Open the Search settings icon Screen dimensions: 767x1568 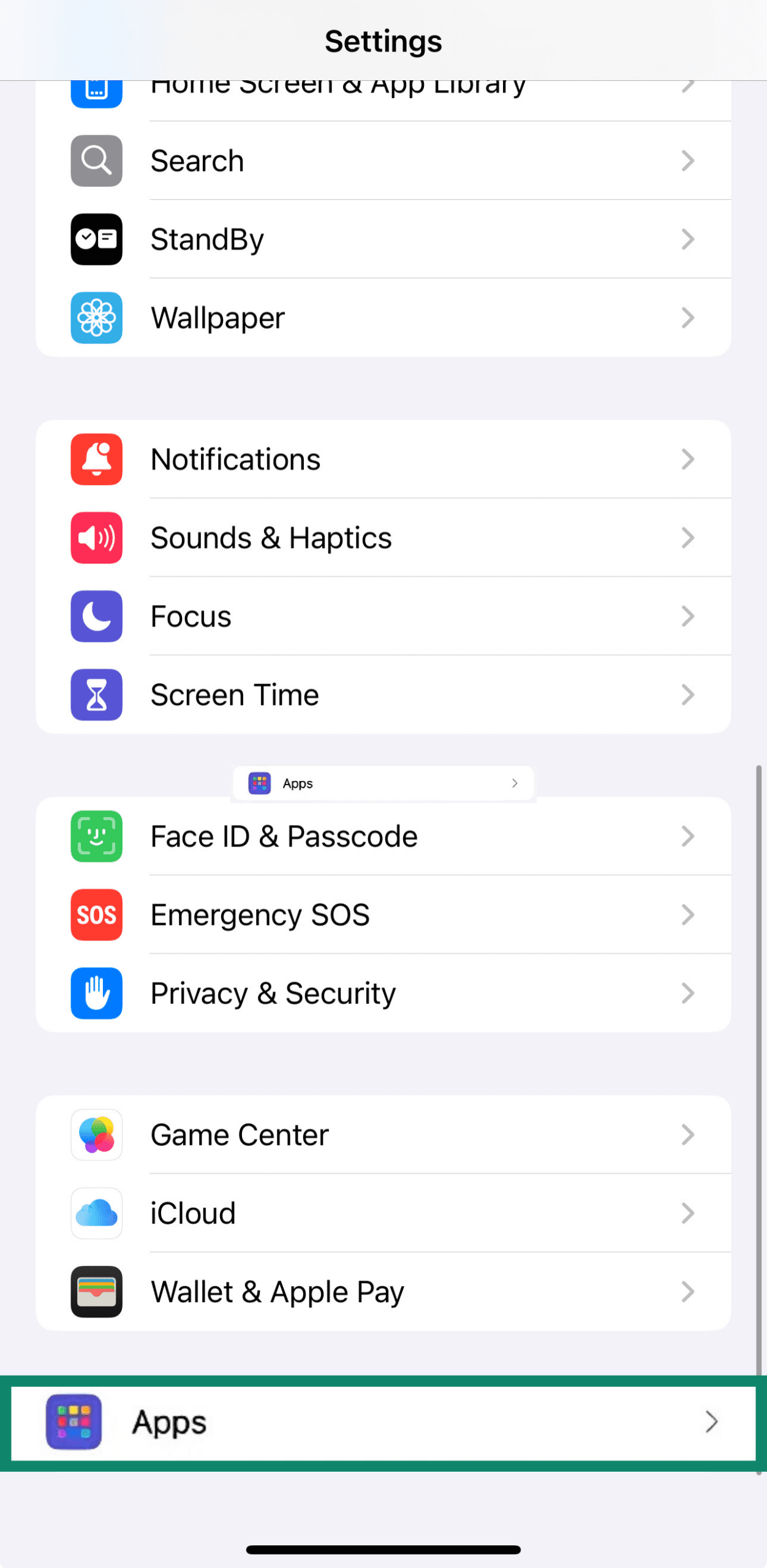pyautogui.click(x=96, y=161)
